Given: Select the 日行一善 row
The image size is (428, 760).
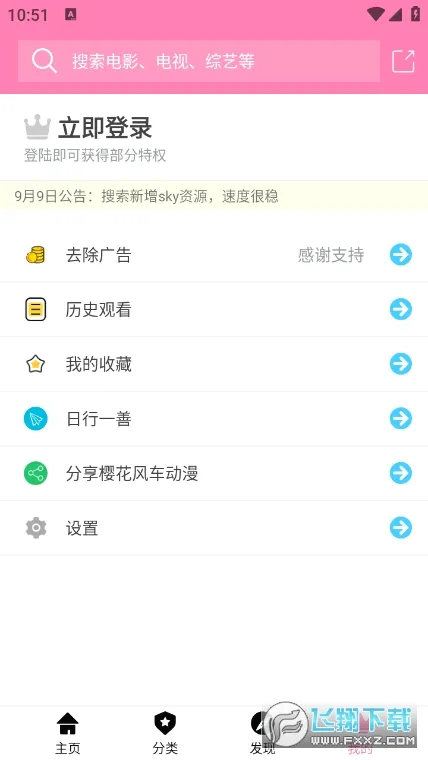Looking at the screenshot, I should 214,419.
